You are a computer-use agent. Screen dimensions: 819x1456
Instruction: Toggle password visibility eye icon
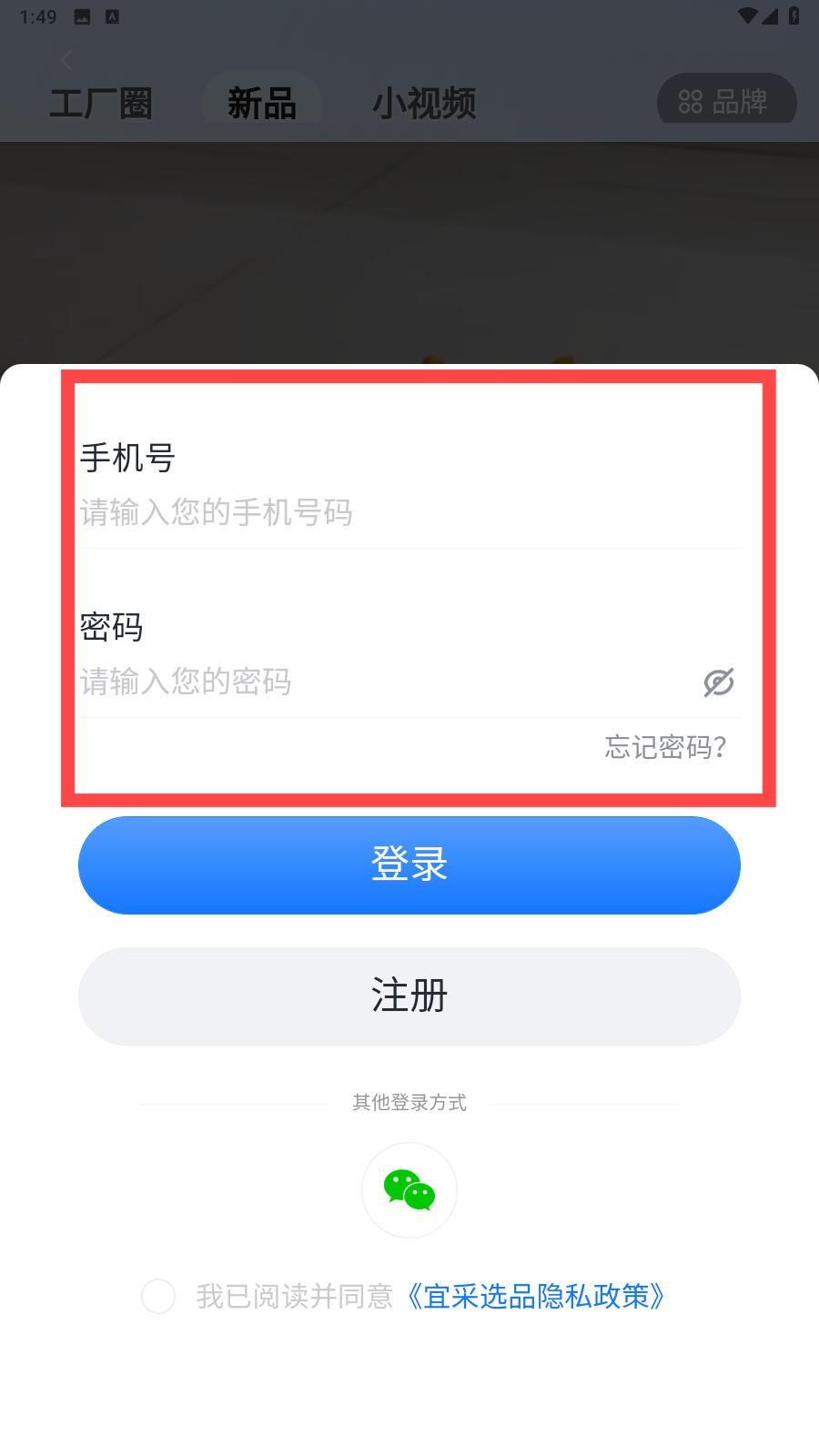click(719, 682)
